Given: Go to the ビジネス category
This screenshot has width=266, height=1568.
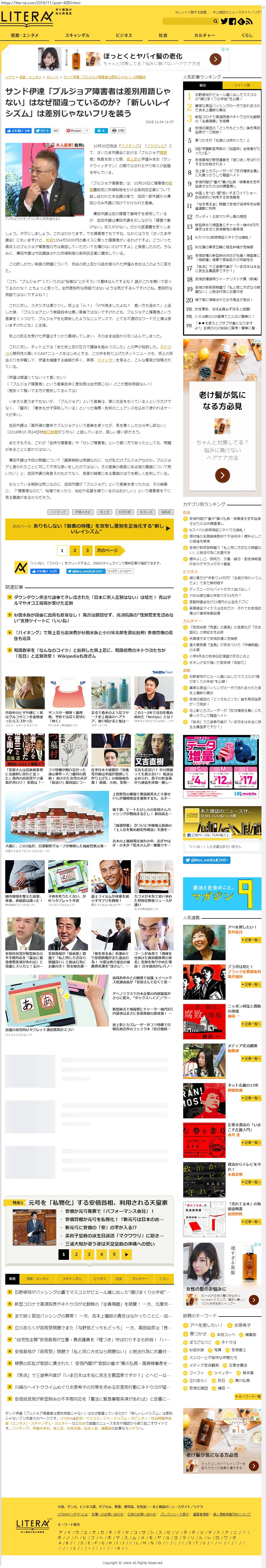Looking at the screenshot, I should [124, 35].
